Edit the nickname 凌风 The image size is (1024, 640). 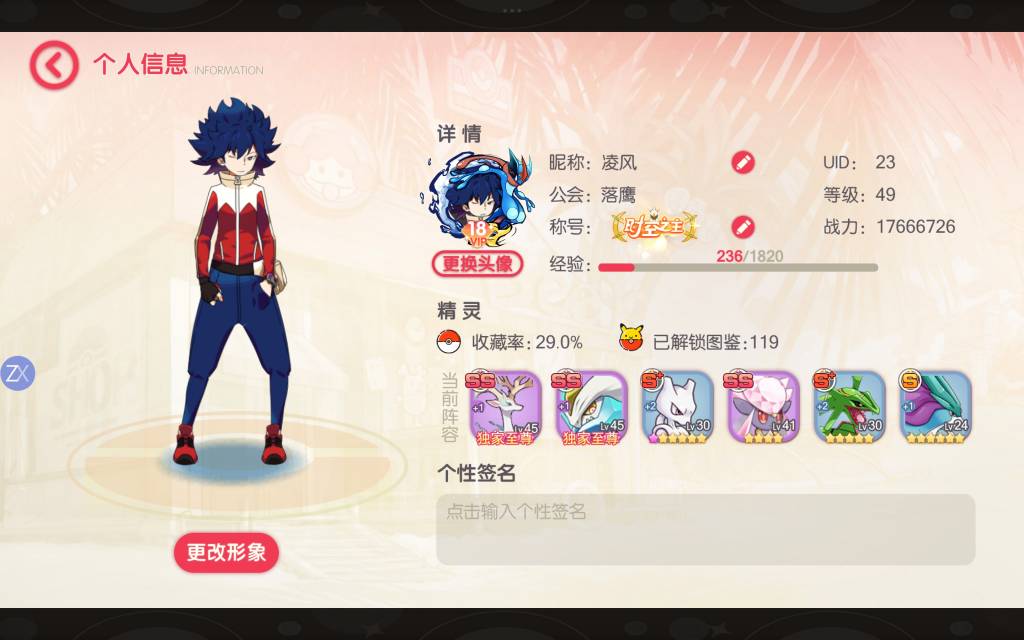click(x=743, y=162)
